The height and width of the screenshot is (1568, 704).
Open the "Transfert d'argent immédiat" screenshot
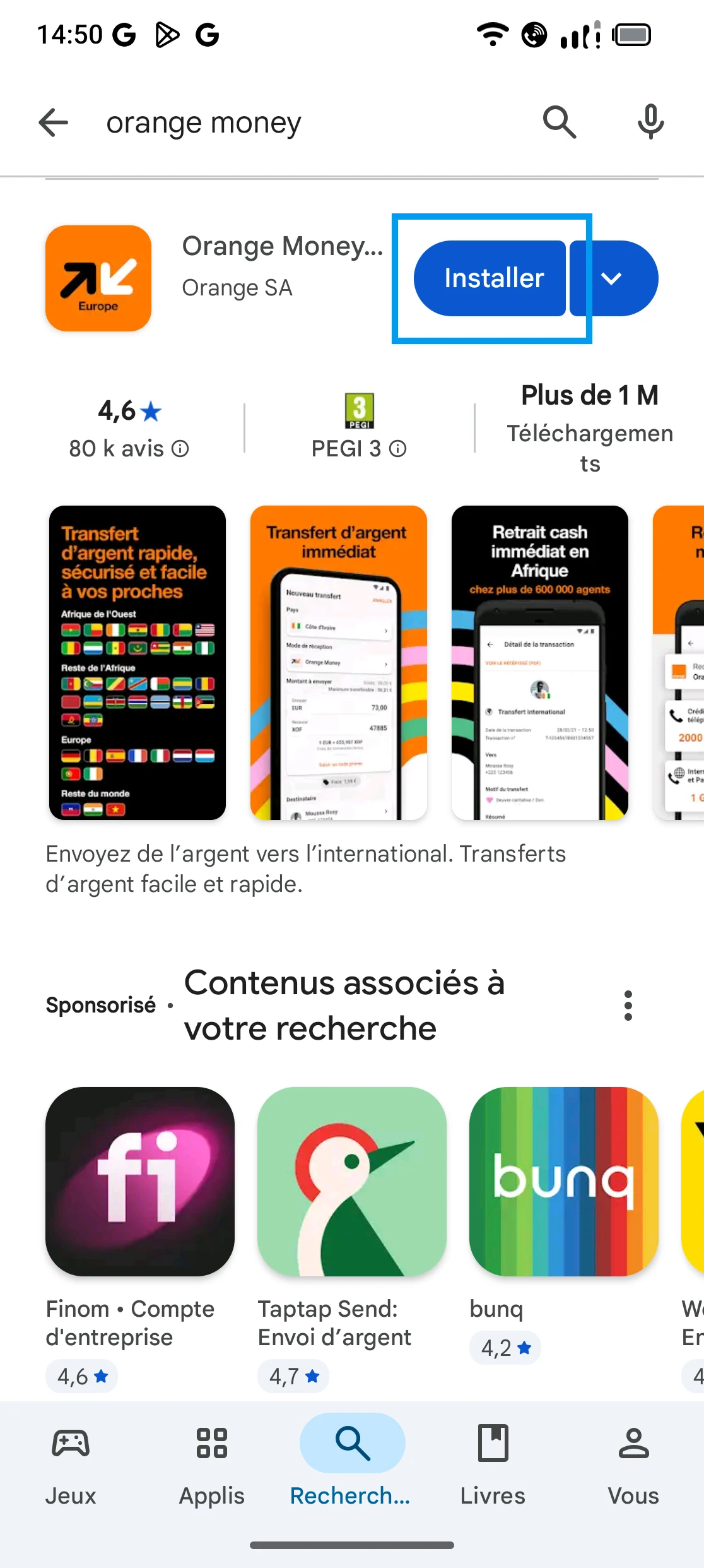[339, 662]
